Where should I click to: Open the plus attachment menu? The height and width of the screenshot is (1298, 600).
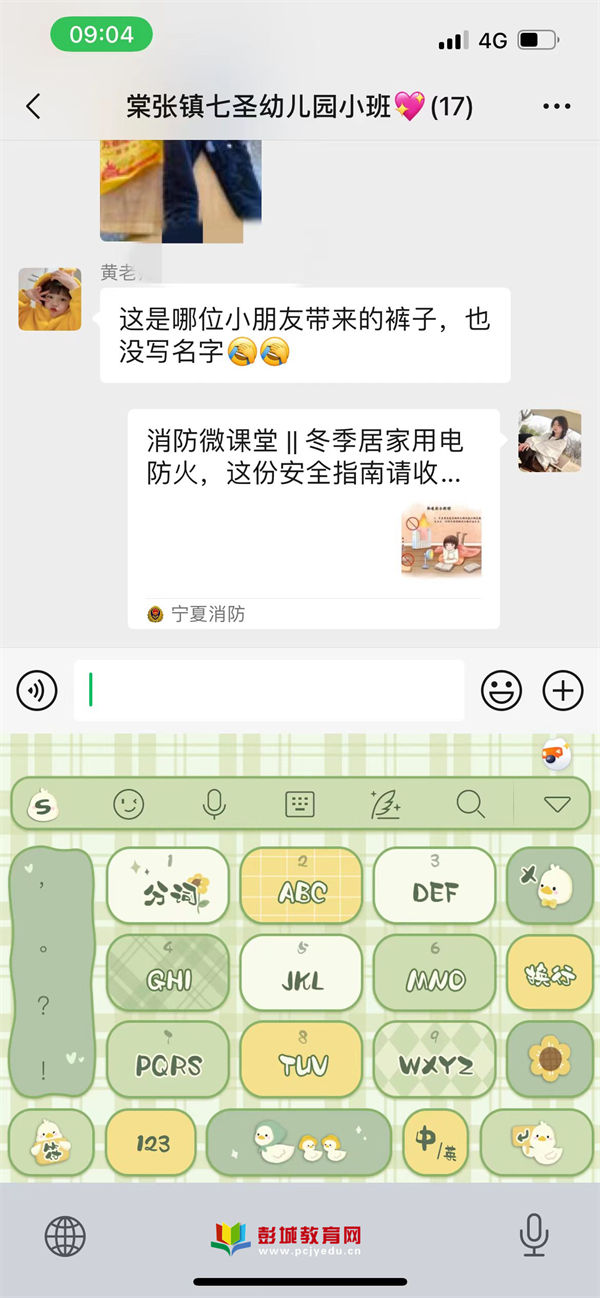point(562,690)
